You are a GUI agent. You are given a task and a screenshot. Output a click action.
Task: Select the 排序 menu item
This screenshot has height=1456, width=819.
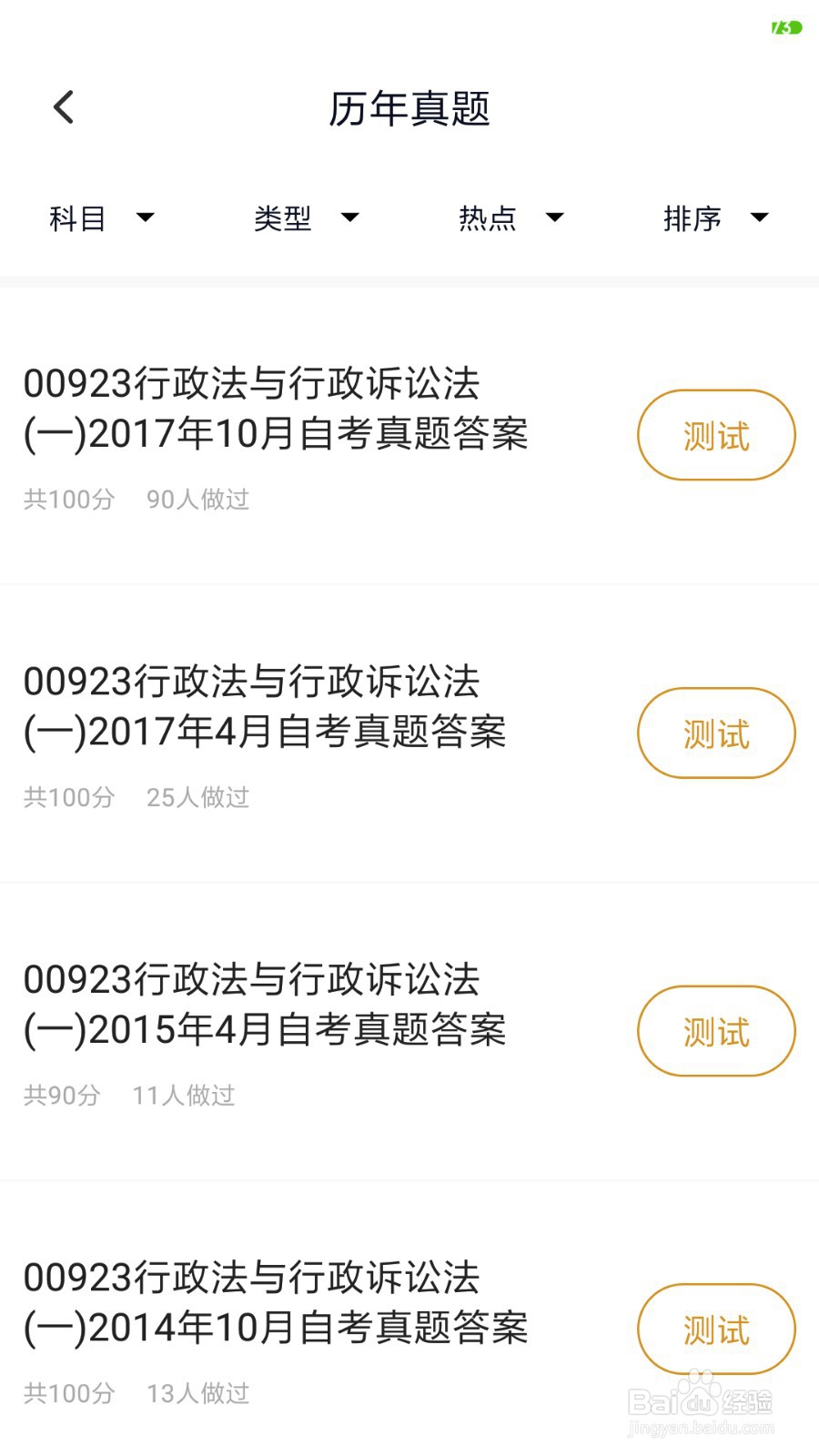pos(693,218)
